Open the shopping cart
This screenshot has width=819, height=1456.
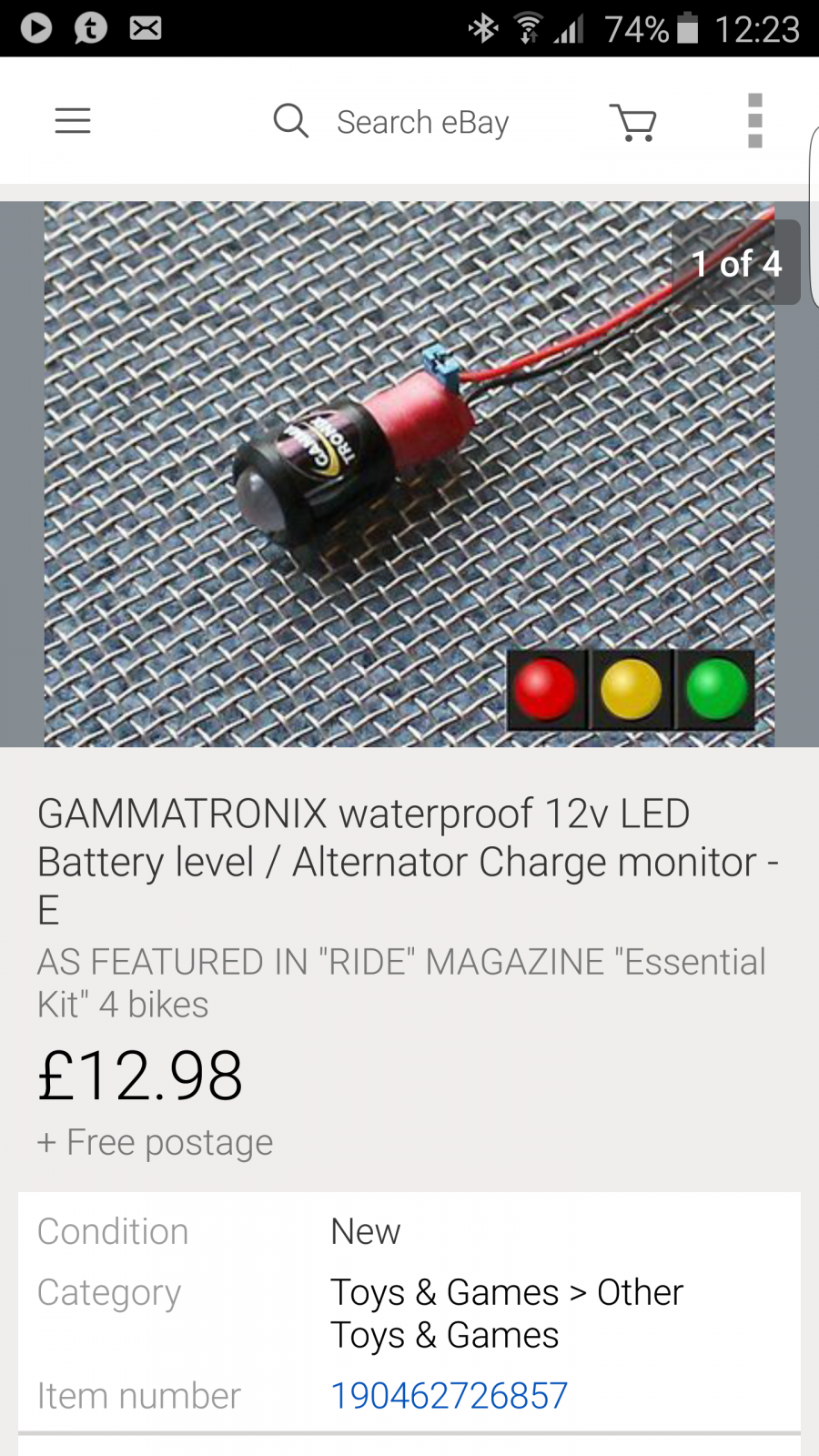pos(633,122)
